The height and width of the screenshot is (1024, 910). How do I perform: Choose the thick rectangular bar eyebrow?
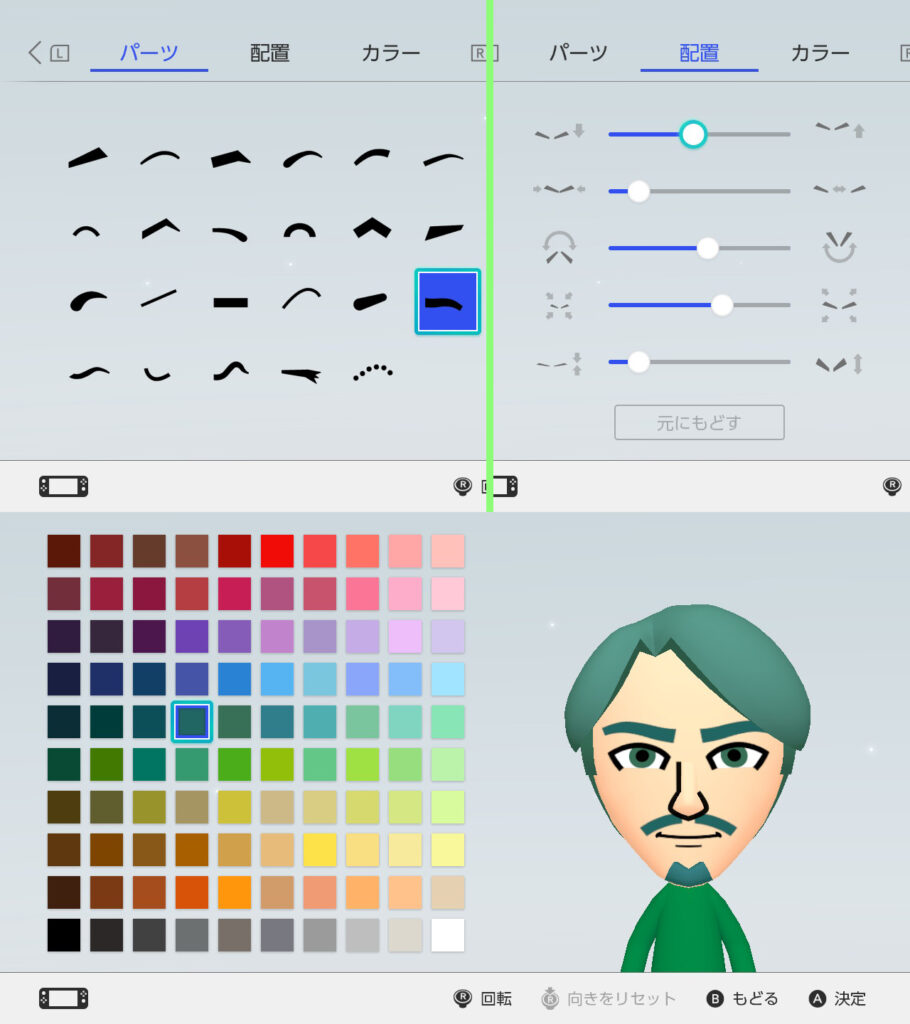[x=230, y=301]
